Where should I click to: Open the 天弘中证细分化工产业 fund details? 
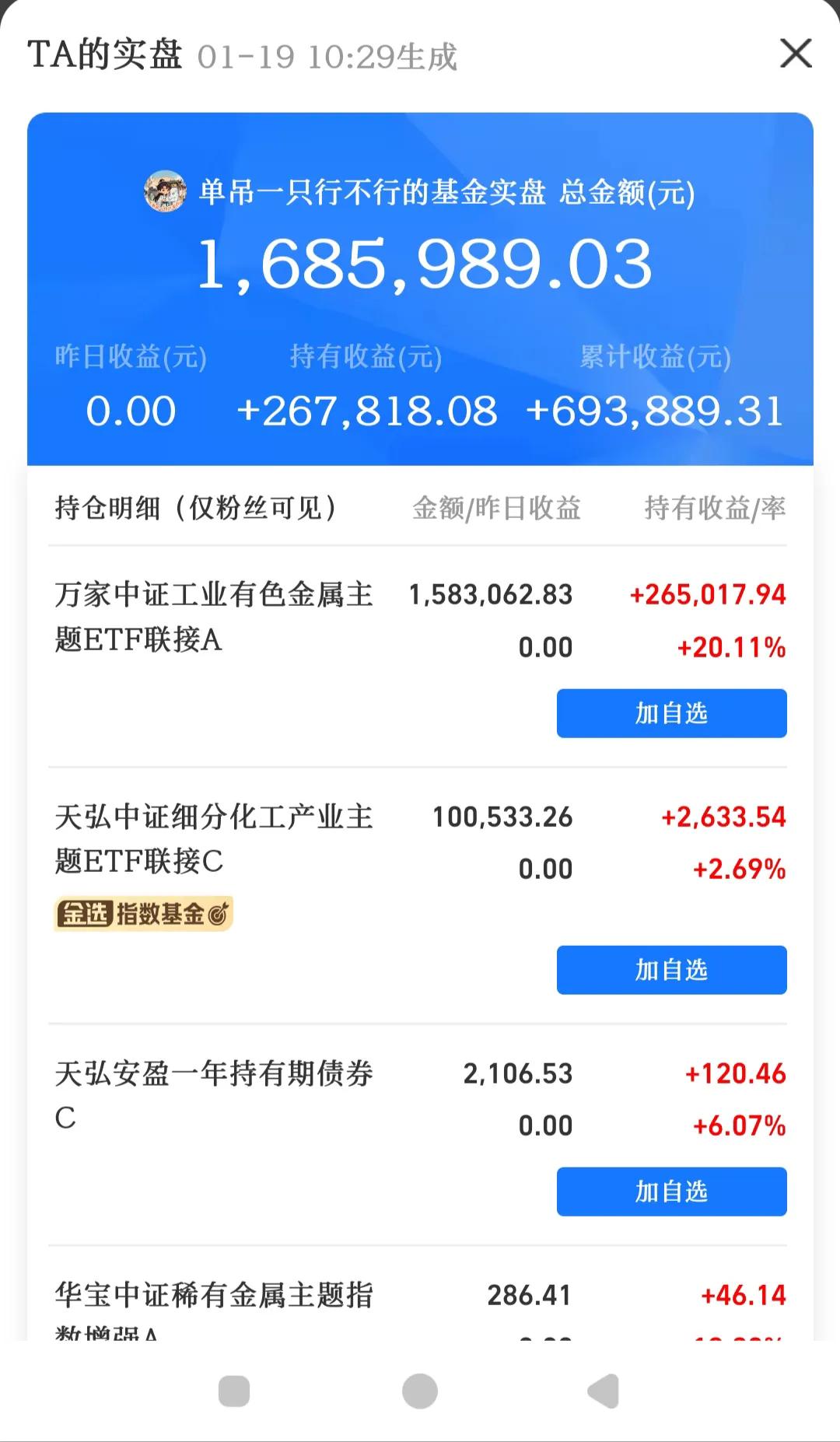(214, 842)
